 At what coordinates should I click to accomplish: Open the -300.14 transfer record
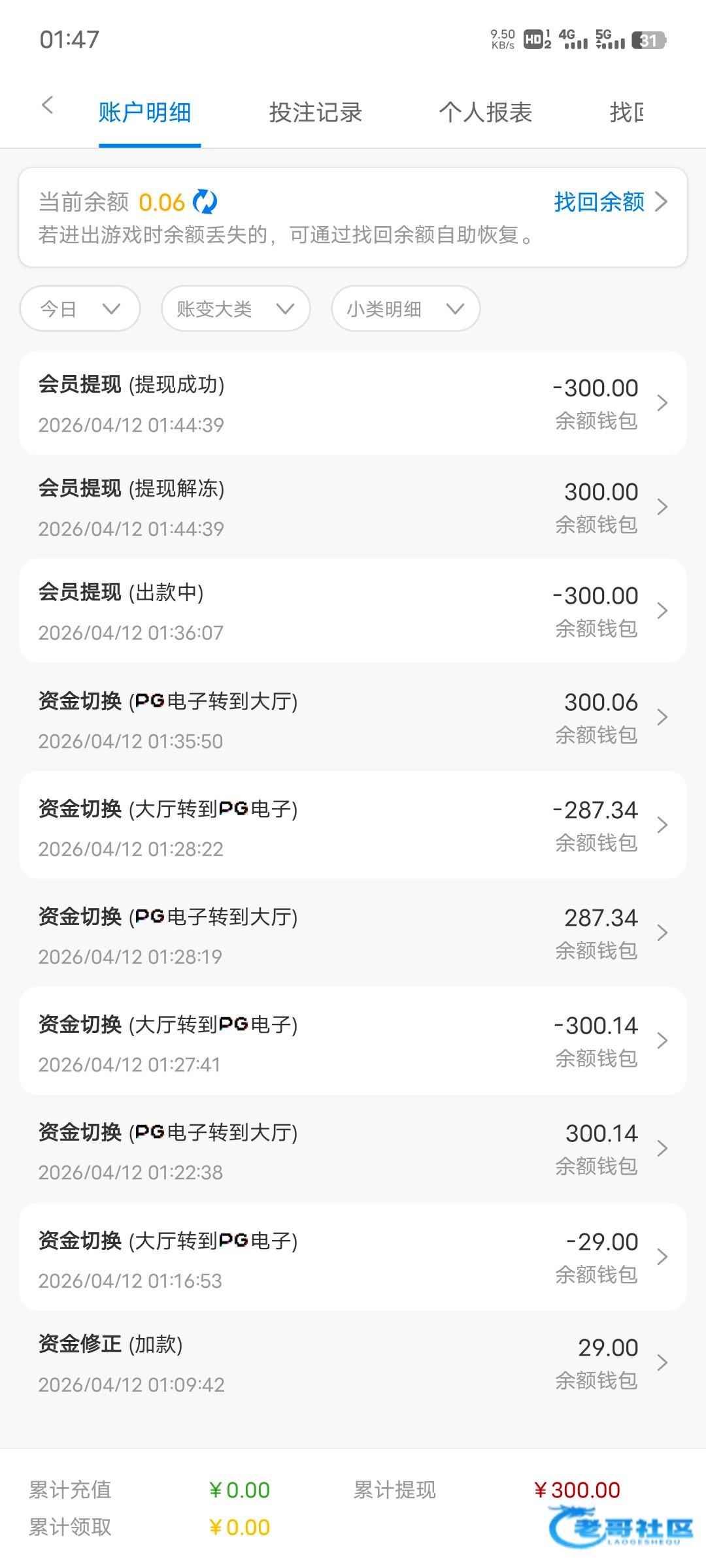coord(353,1041)
